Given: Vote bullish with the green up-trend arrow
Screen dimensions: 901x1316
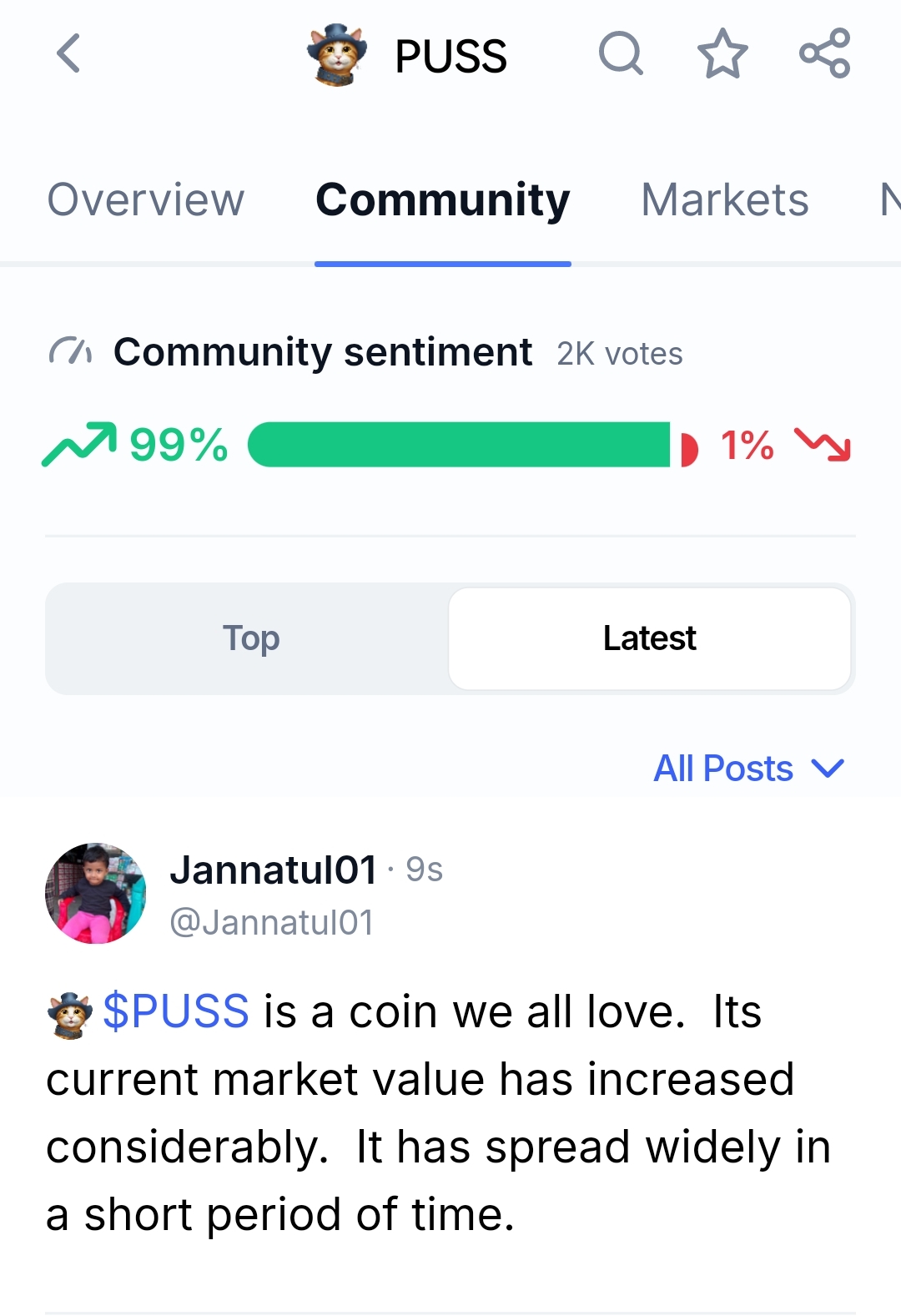Looking at the screenshot, I should point(79,444).
